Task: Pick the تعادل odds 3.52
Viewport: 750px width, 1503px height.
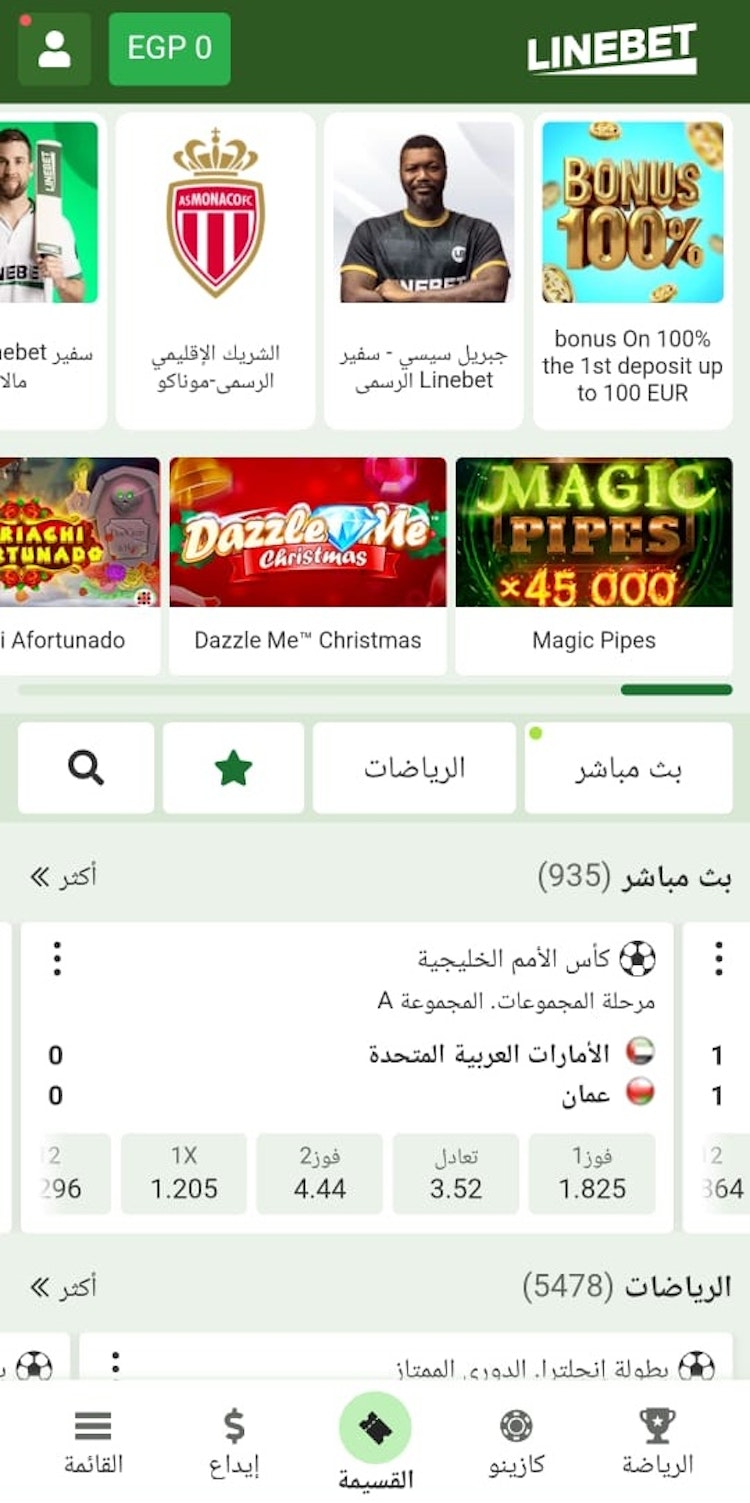Action: 456,1174
